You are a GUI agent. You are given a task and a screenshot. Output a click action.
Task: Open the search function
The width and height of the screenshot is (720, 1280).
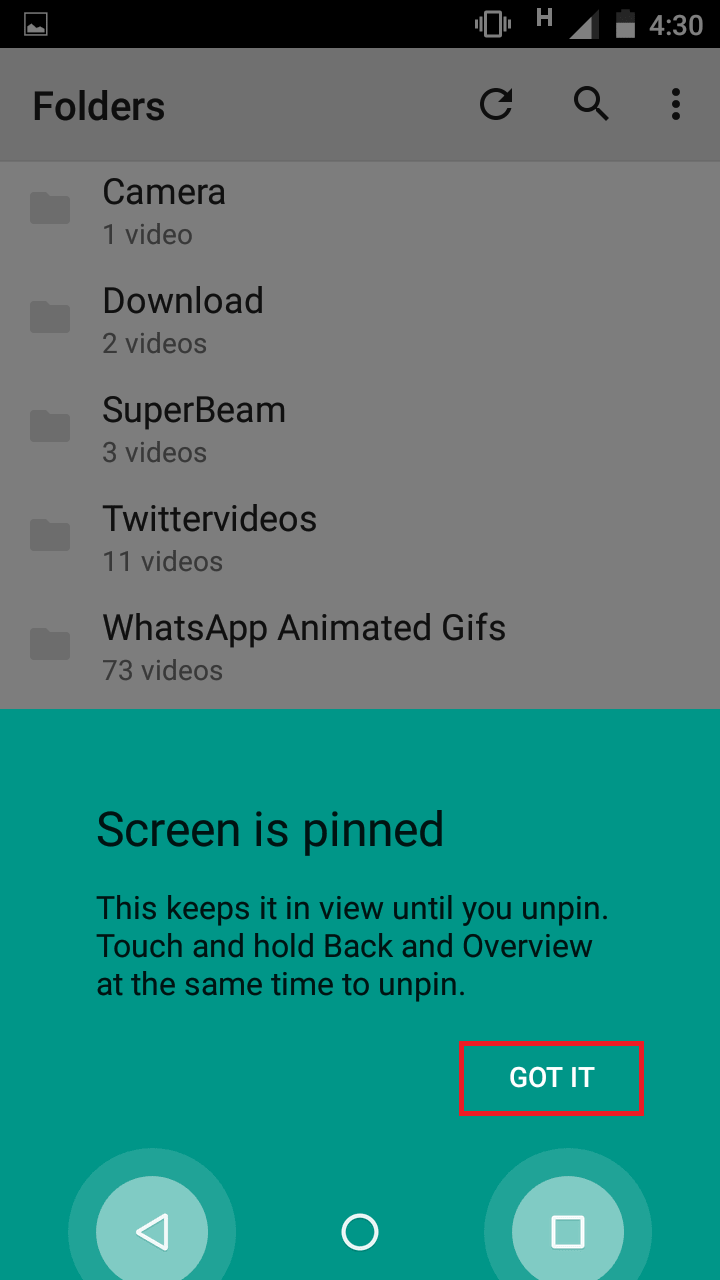pos(591,104)
